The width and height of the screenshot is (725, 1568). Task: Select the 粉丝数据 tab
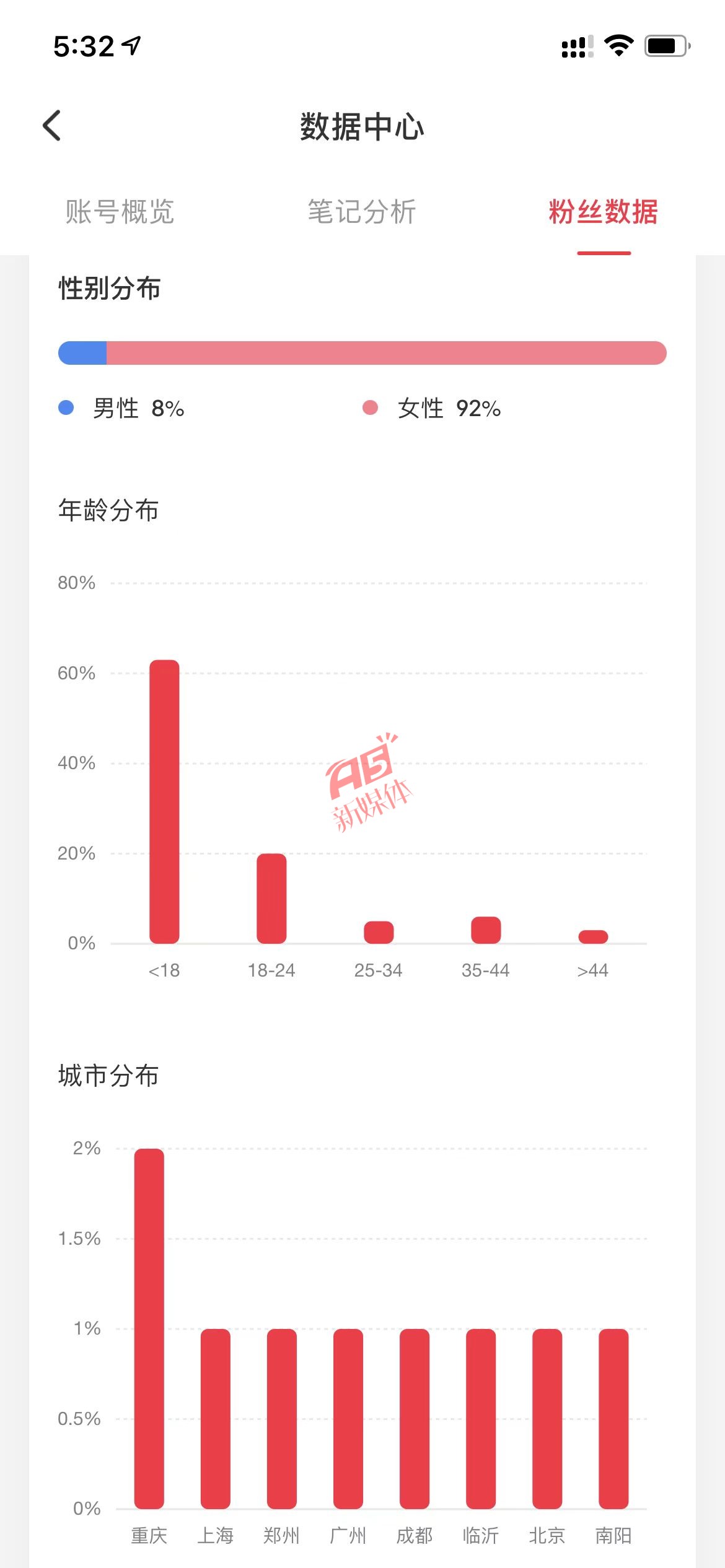(x=603, y=212)
